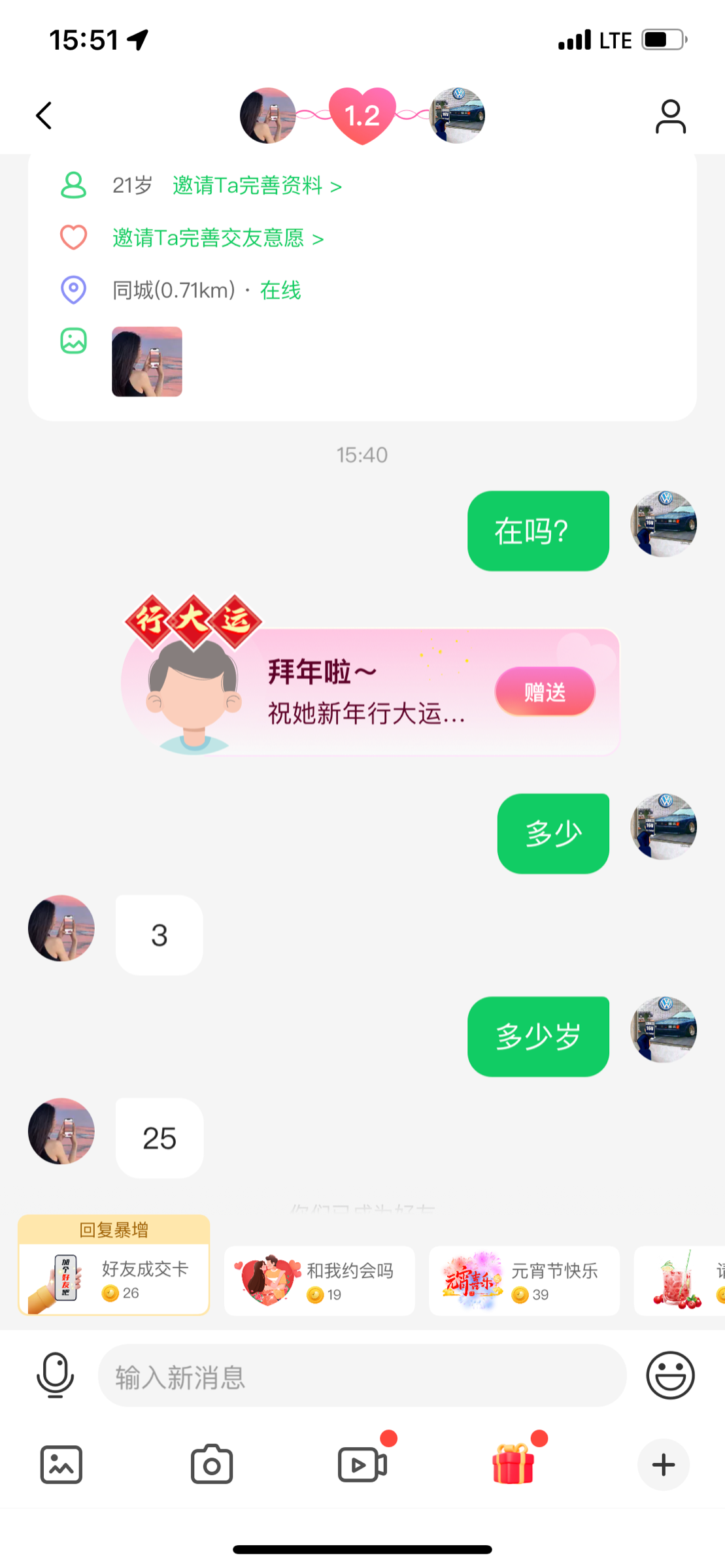725x1568 pixels.
Task: Open more options with plus button
Action: click(664, 1465)
